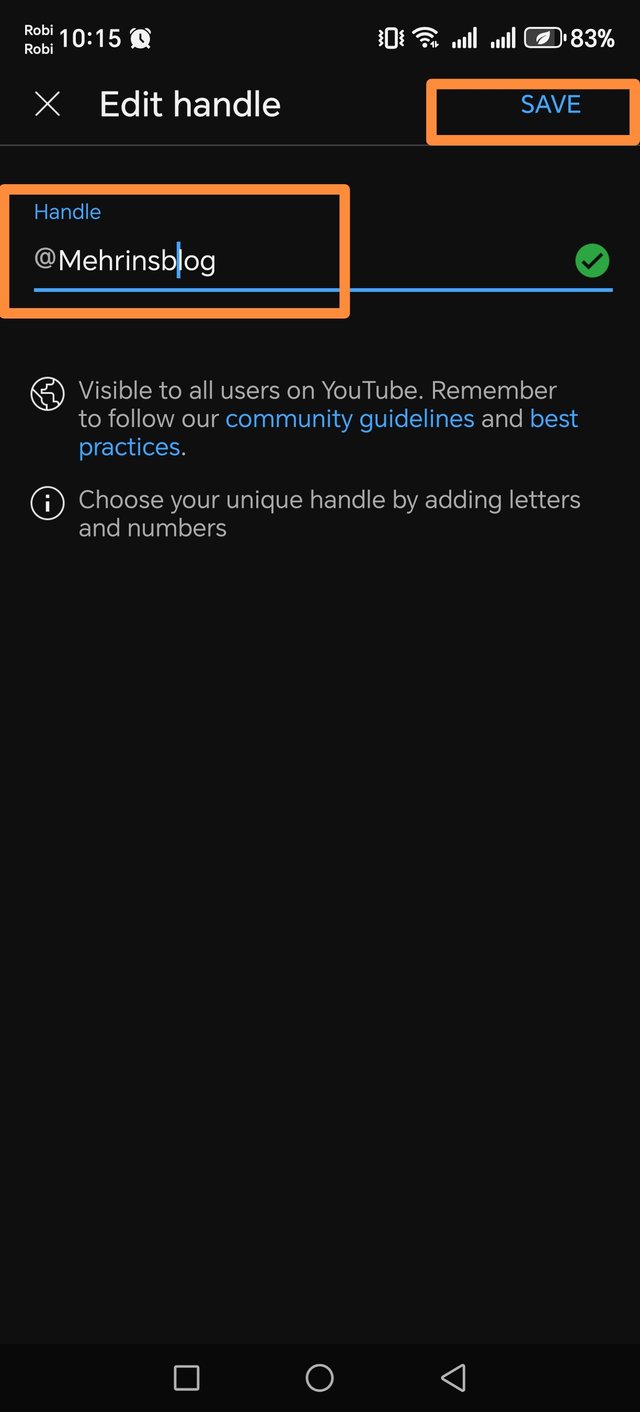The height and width of the screenshot is (1412, 640).
Task: Save the new handle
Action: coord(550,104)
